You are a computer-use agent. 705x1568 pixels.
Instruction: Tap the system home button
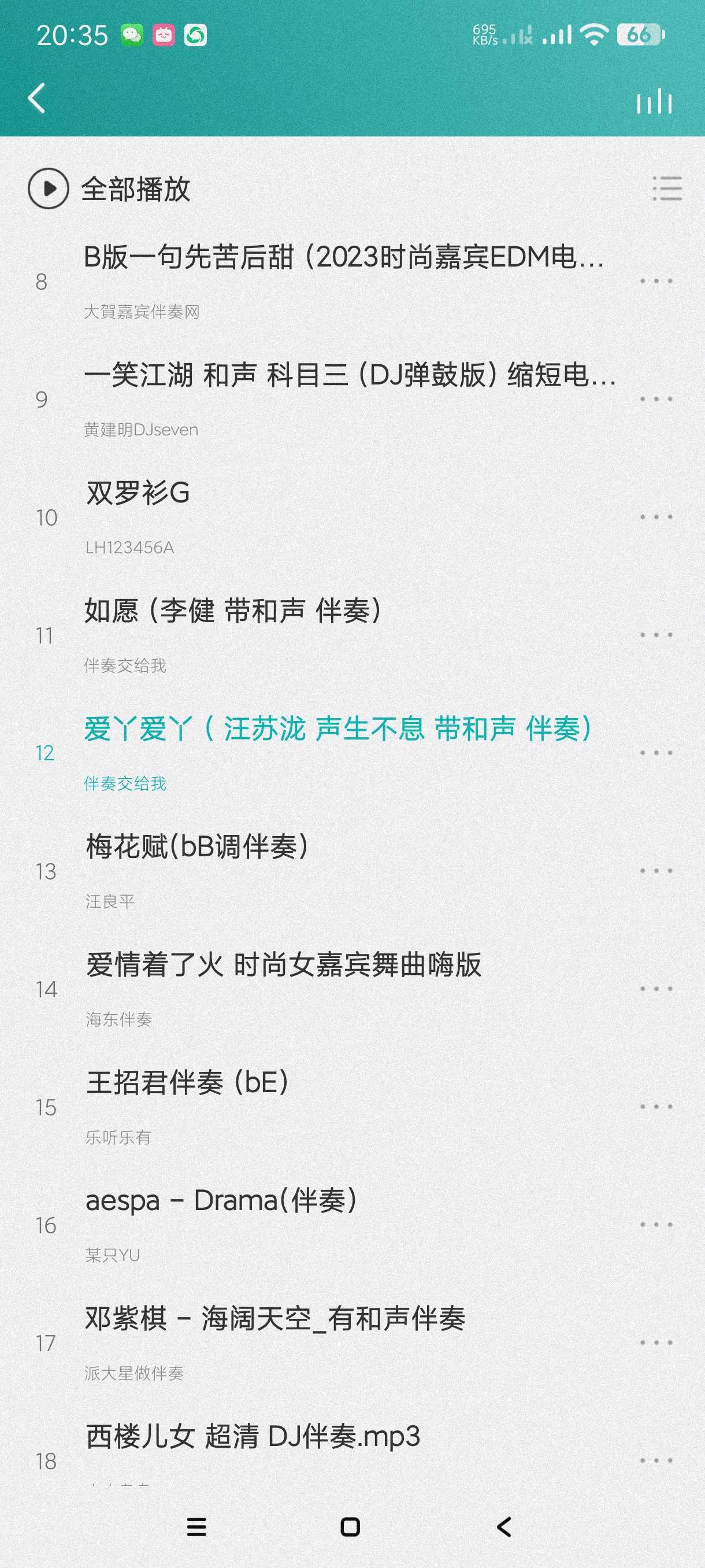(x=350, y=1526)
